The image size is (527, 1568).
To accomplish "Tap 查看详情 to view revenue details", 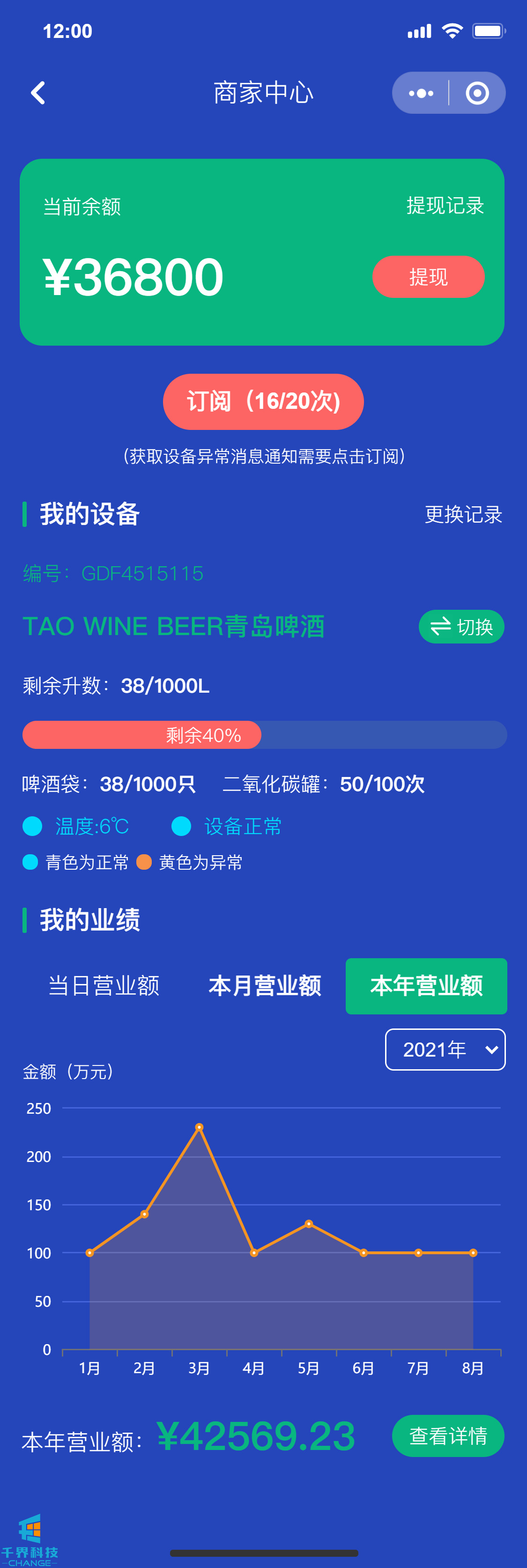I will [x=448, y=1436].
